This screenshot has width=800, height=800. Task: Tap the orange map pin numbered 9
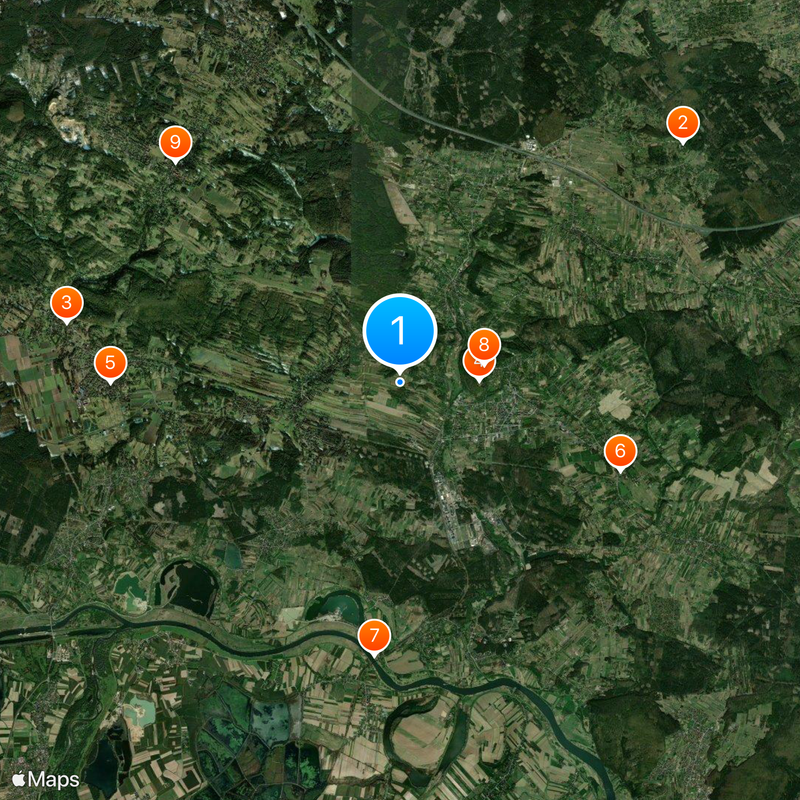[x=175, y=143]
